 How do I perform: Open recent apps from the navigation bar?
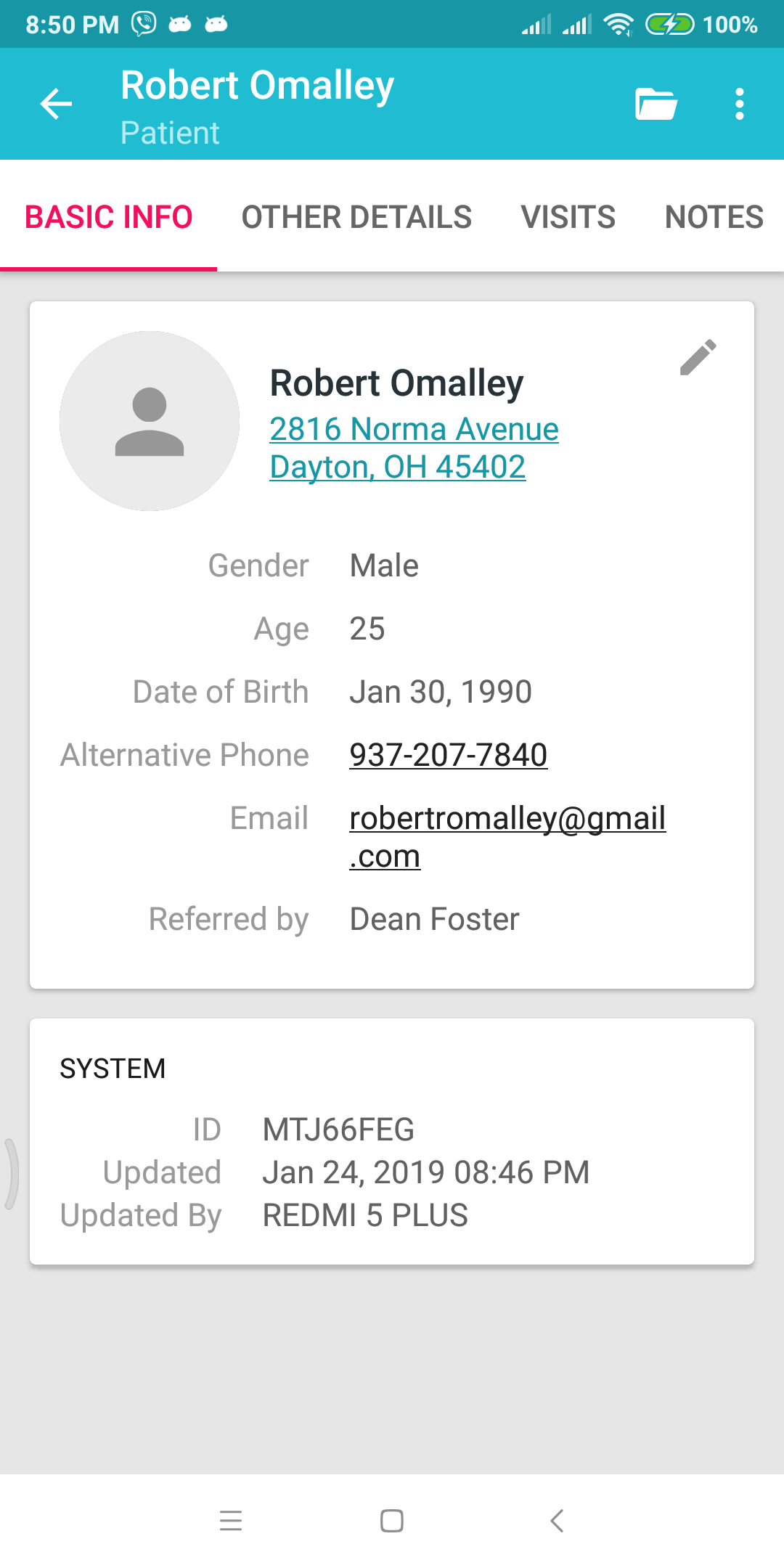(231, 1521)
